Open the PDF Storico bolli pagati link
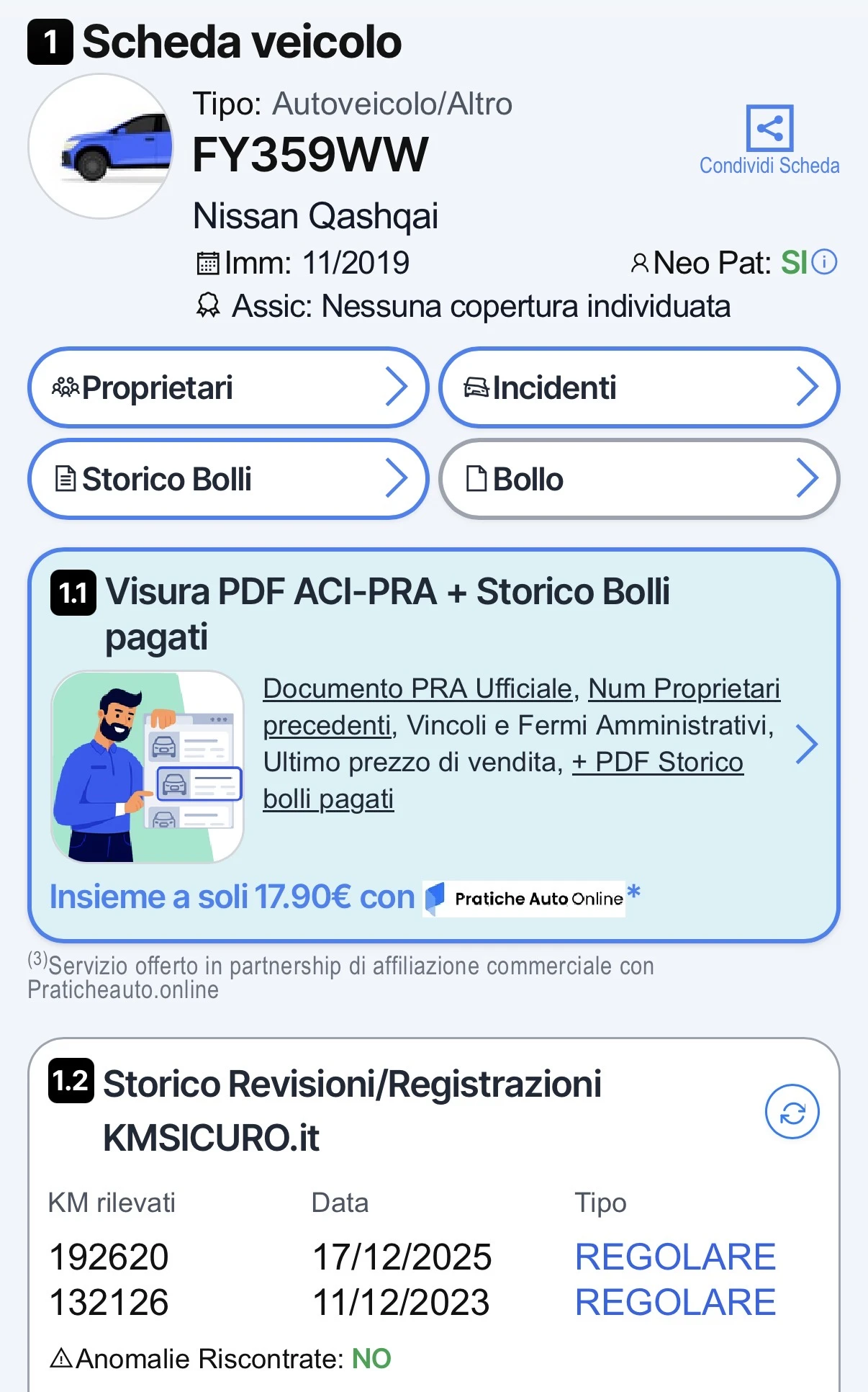 pyautogui.click(x=503, y=781)
